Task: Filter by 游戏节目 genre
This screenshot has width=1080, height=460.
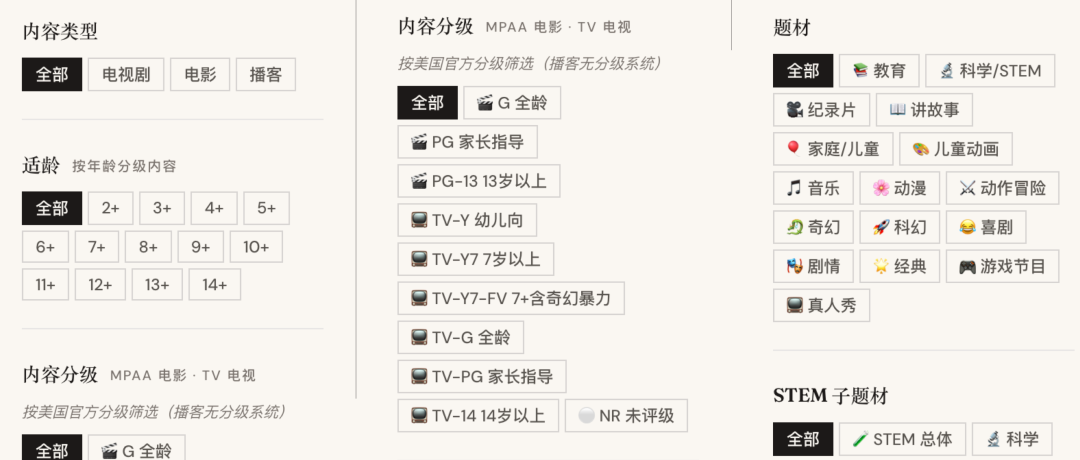Action: click(1002, 266)
